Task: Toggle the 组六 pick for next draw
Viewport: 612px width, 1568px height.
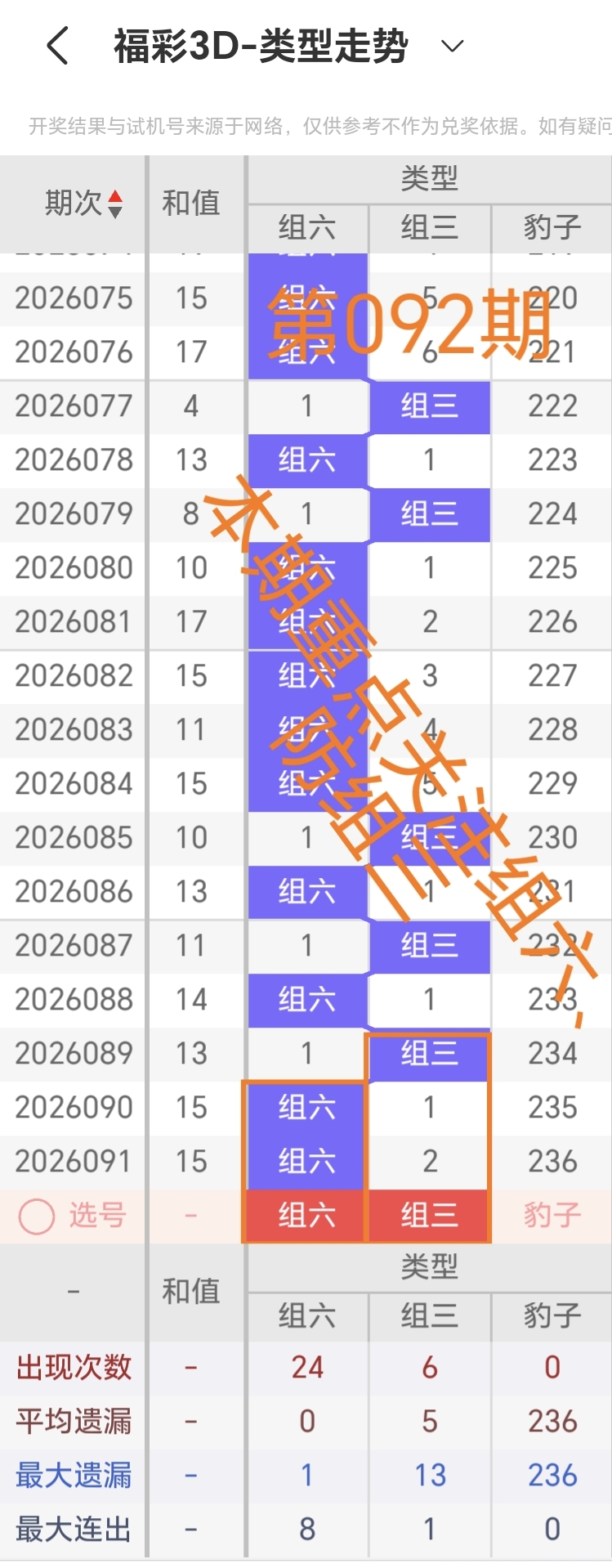Action: [306, 1216]
